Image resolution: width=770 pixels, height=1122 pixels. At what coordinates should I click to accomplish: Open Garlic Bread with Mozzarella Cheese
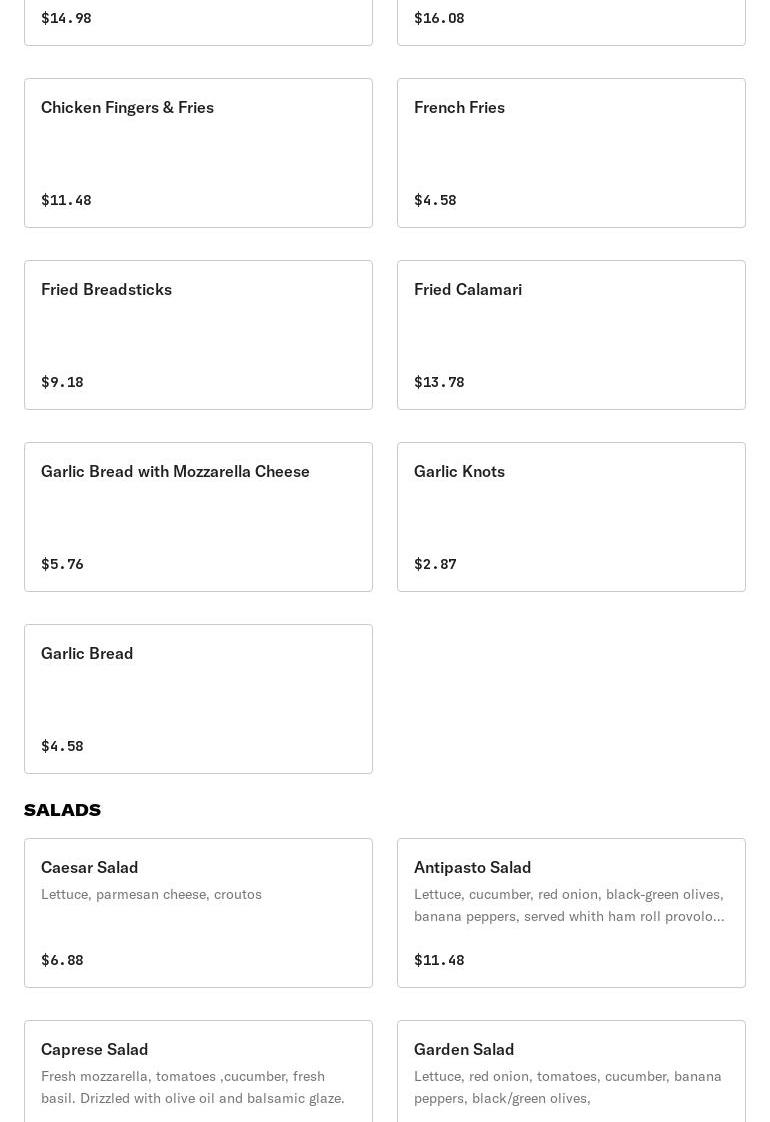198,517
